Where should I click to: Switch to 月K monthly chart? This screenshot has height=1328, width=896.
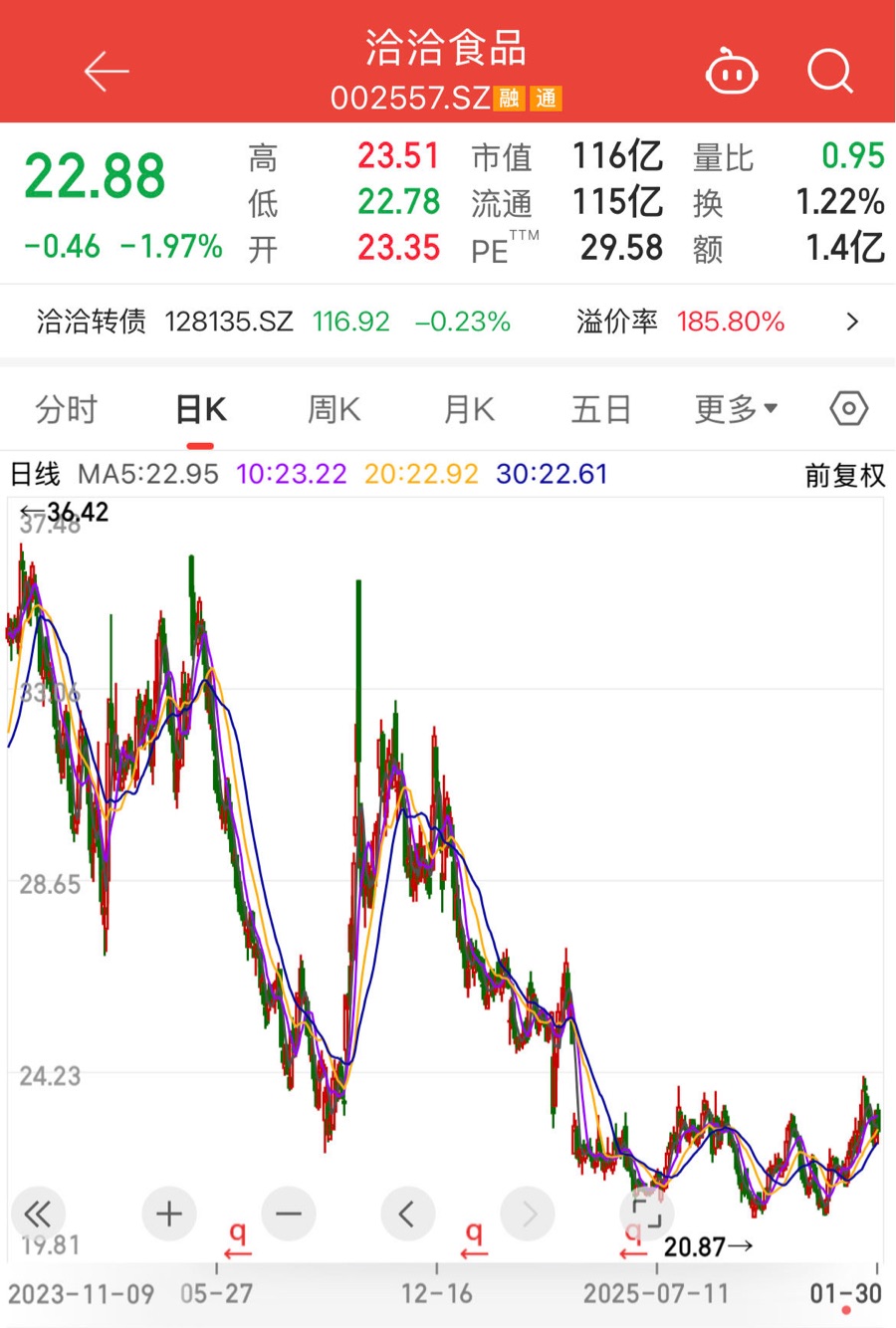click(x=468, y=409)
